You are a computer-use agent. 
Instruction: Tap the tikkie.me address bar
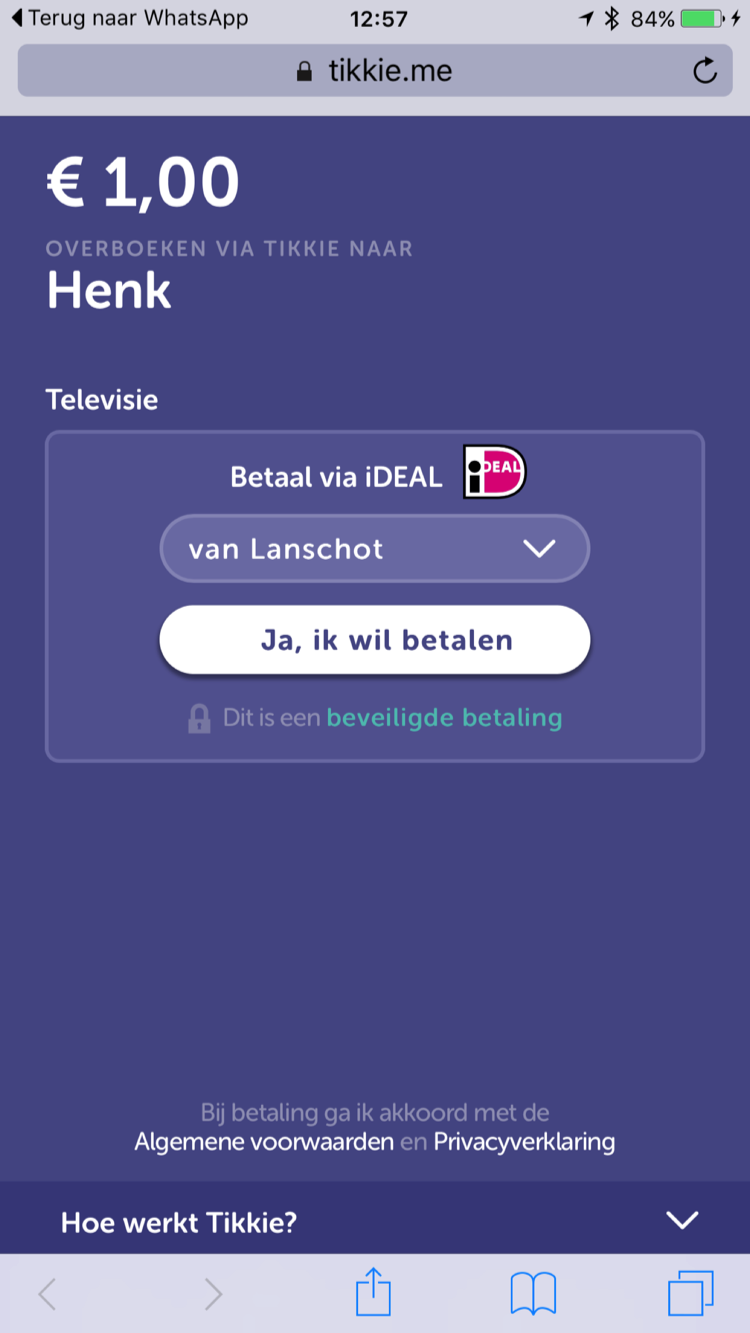click(375, 71)
